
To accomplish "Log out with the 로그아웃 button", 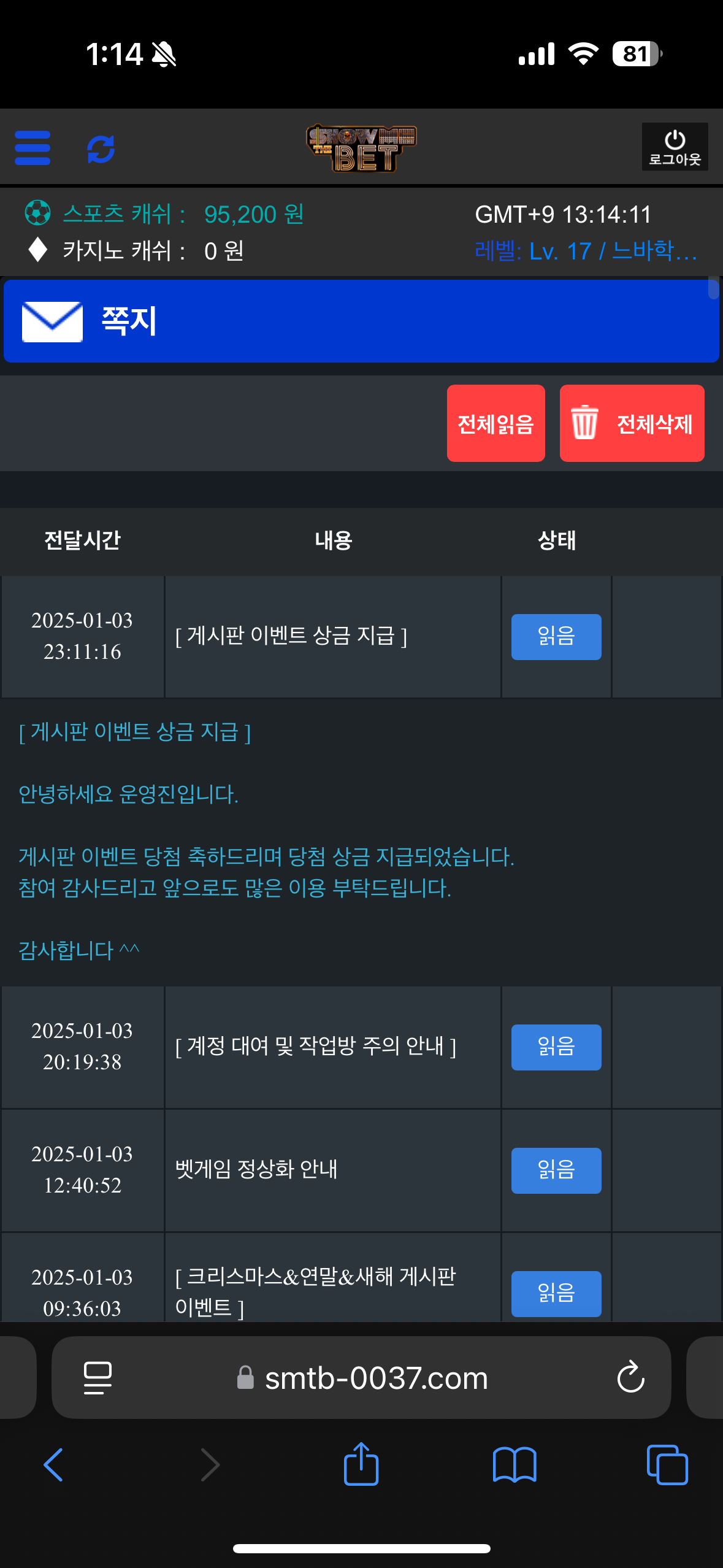I will (675, 147).
